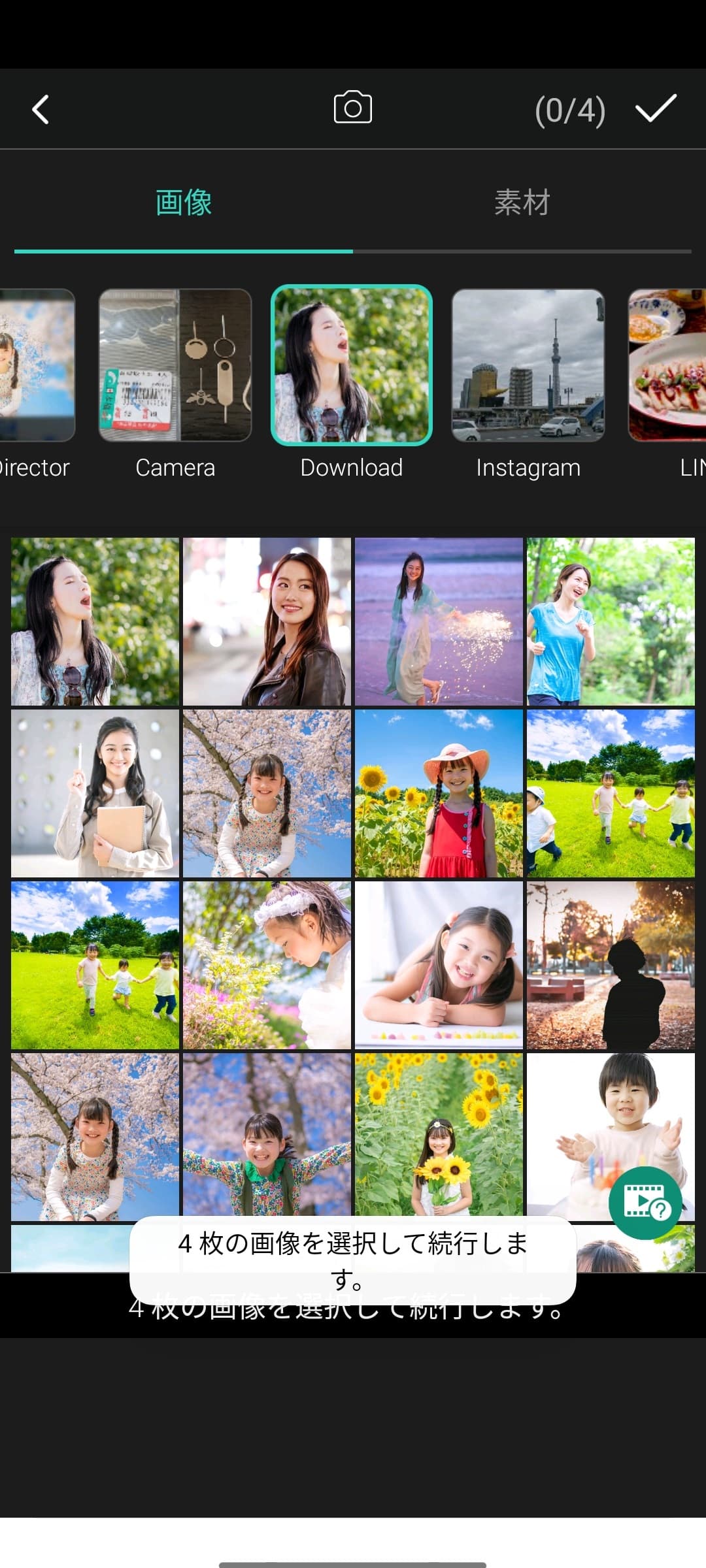Viewport: 706px width, 1568px height.
Task: Open the Director album folder
Action: click(36, 365)
